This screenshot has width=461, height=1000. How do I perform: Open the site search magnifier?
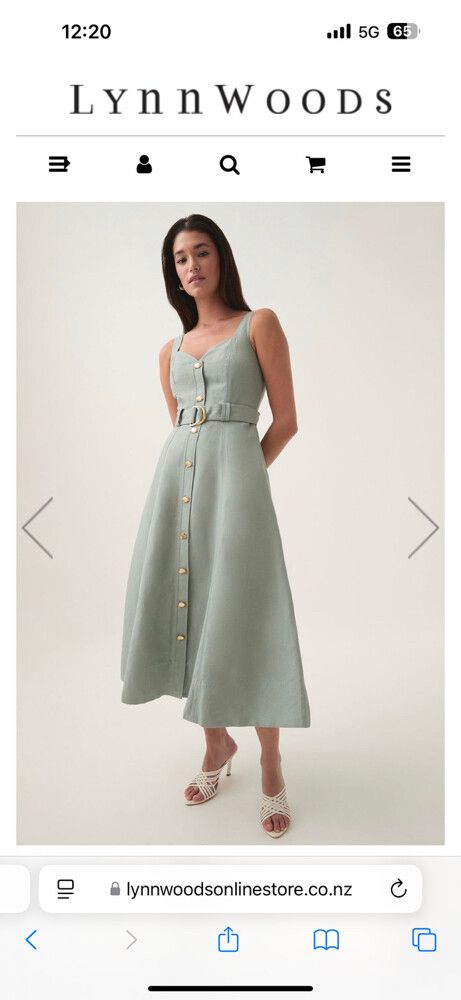pyautogui.click(x=230, y=165)
